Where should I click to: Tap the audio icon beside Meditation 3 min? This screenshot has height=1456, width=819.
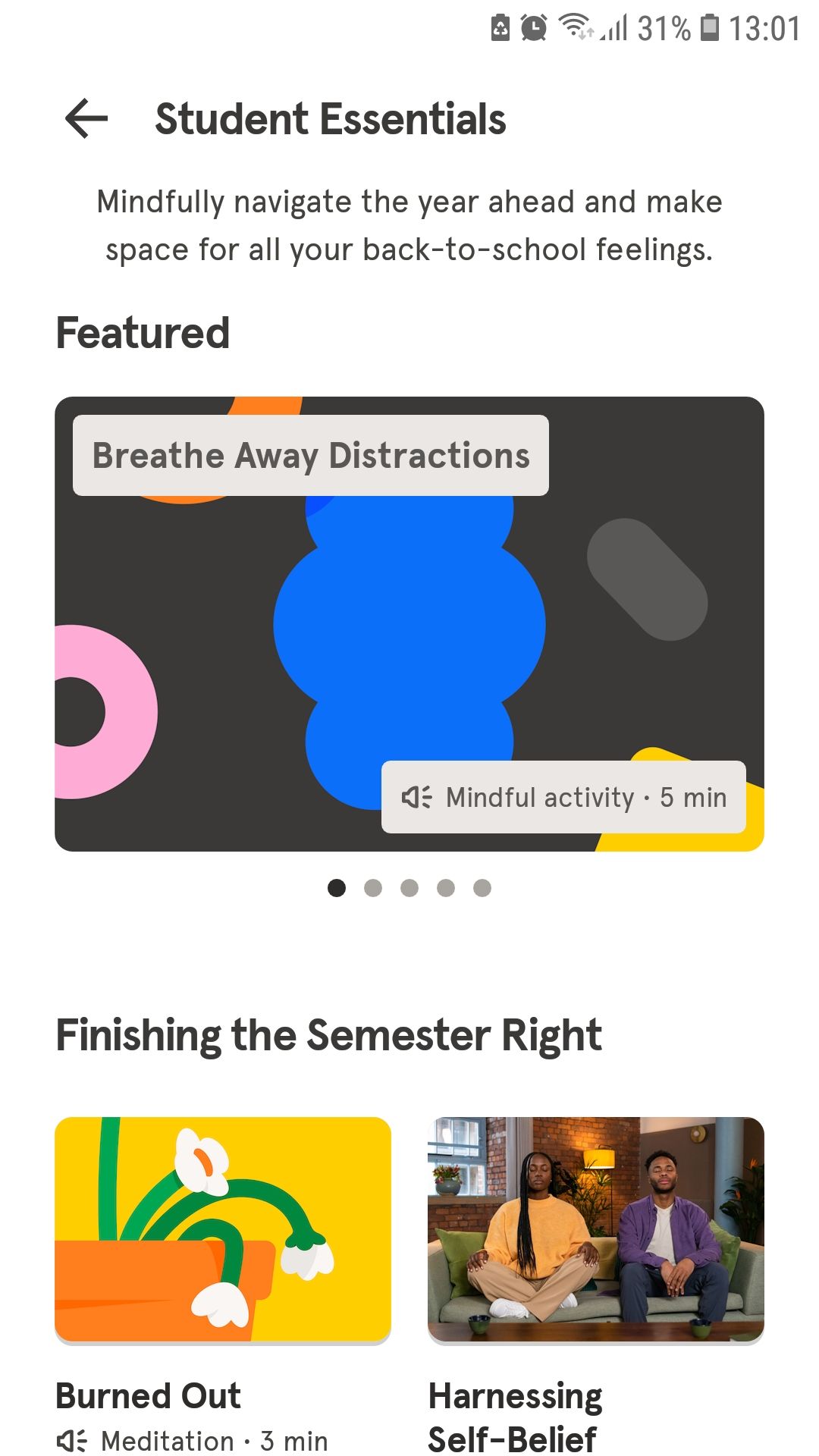pyautogui.click(x=72, y=1441)
